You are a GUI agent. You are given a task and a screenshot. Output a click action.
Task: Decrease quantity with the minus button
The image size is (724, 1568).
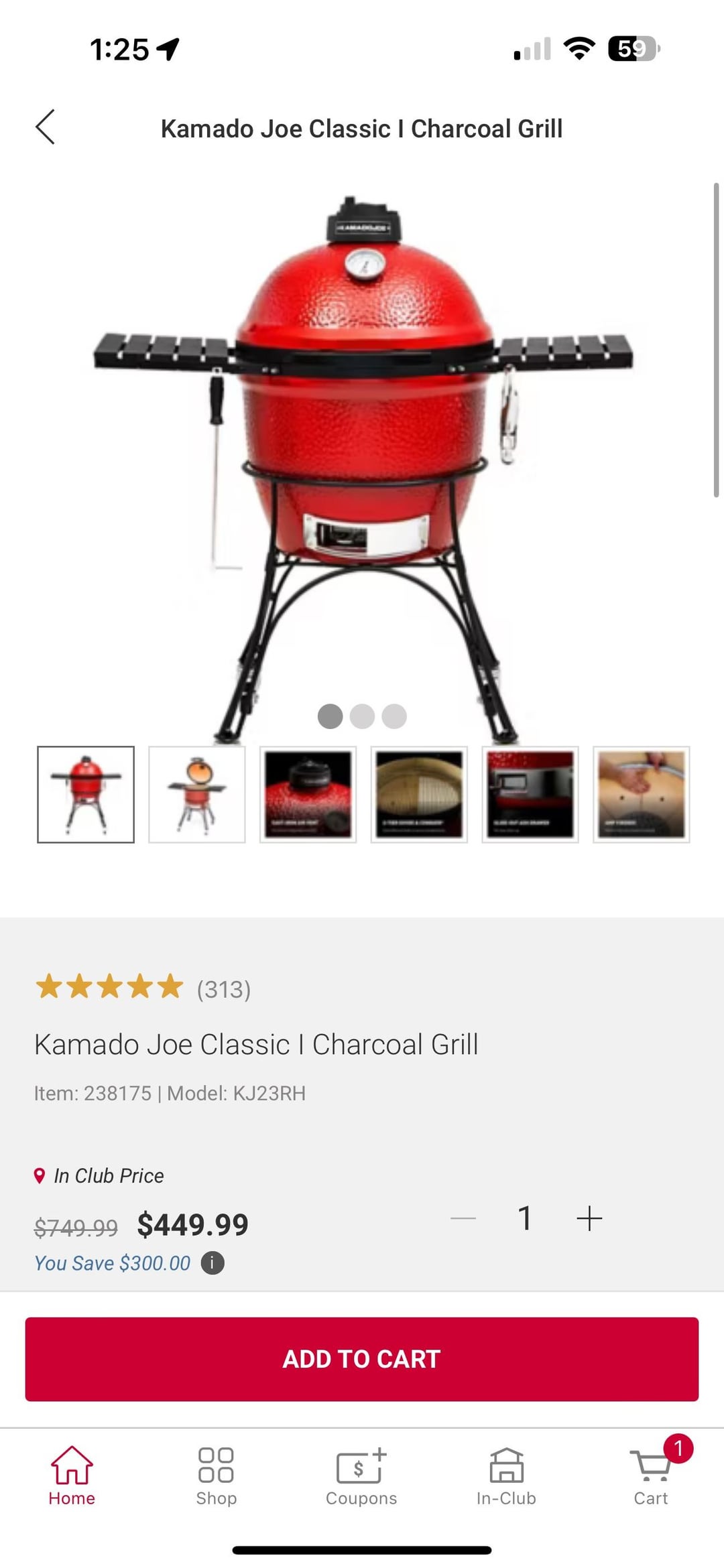point(463,1218)
